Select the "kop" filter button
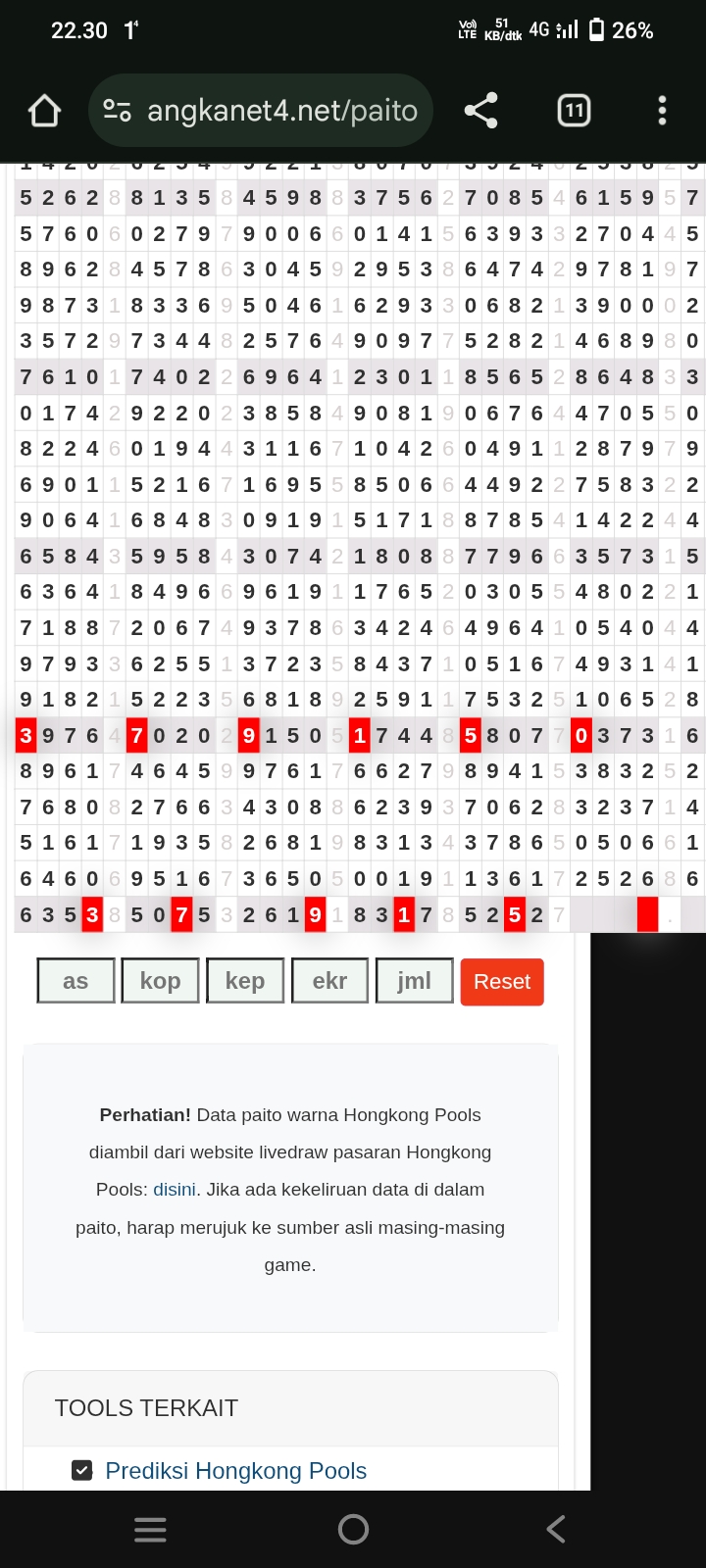The image size is (706, 1568). pyautogui.click(x=160, y=981)
